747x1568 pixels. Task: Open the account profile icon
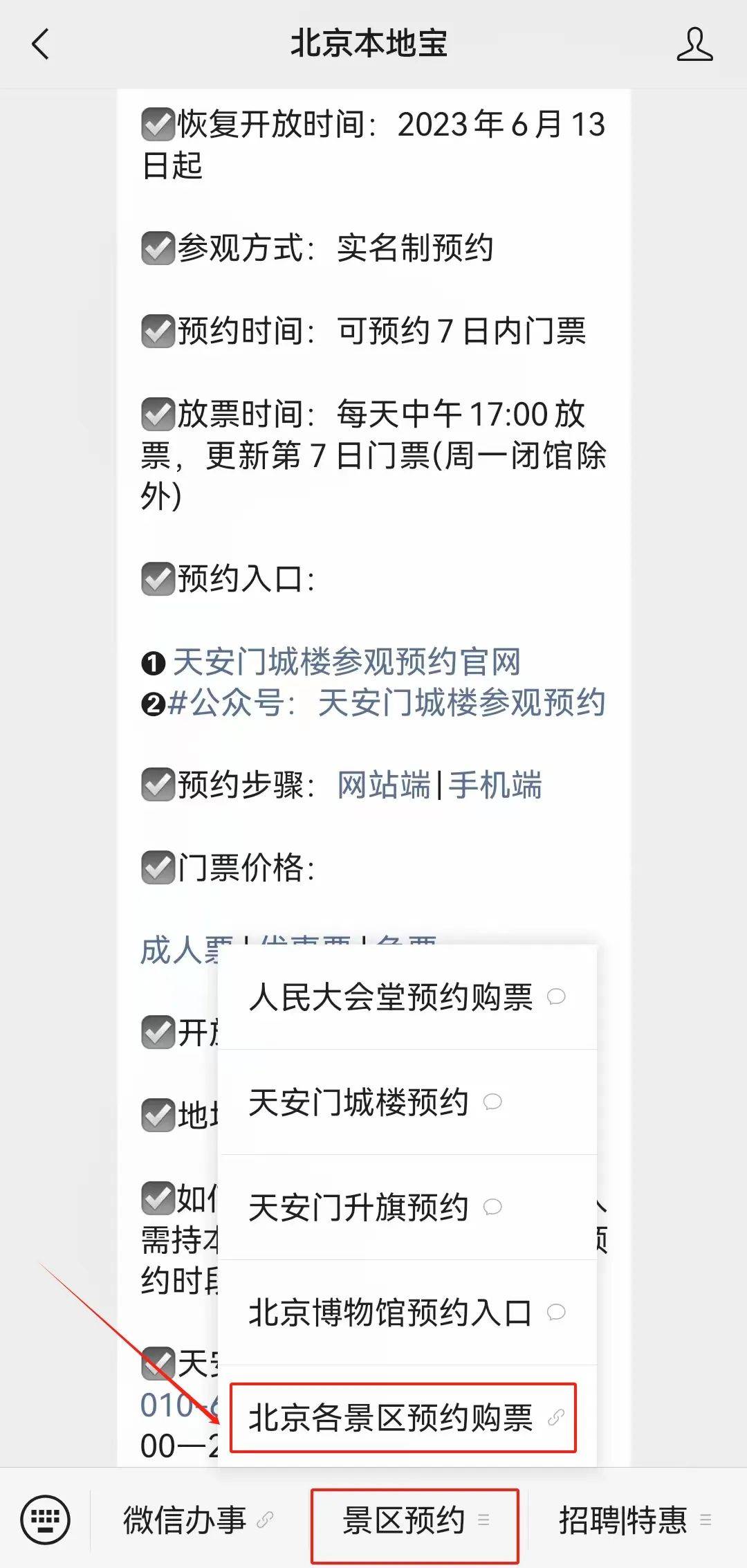(x=694, y=44)
